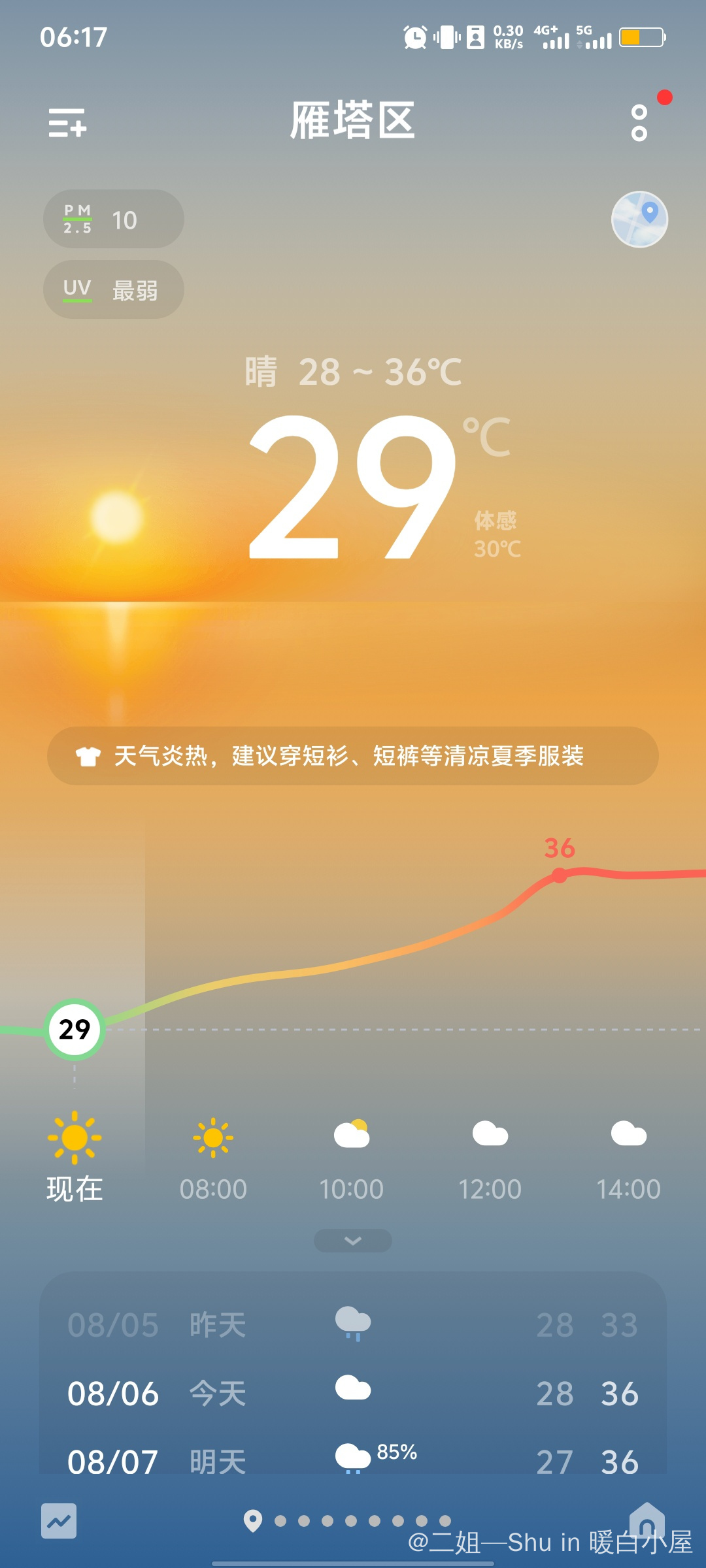
Task: Open tomorrow's 08/07 forecast row
Action: (352, 1460)
